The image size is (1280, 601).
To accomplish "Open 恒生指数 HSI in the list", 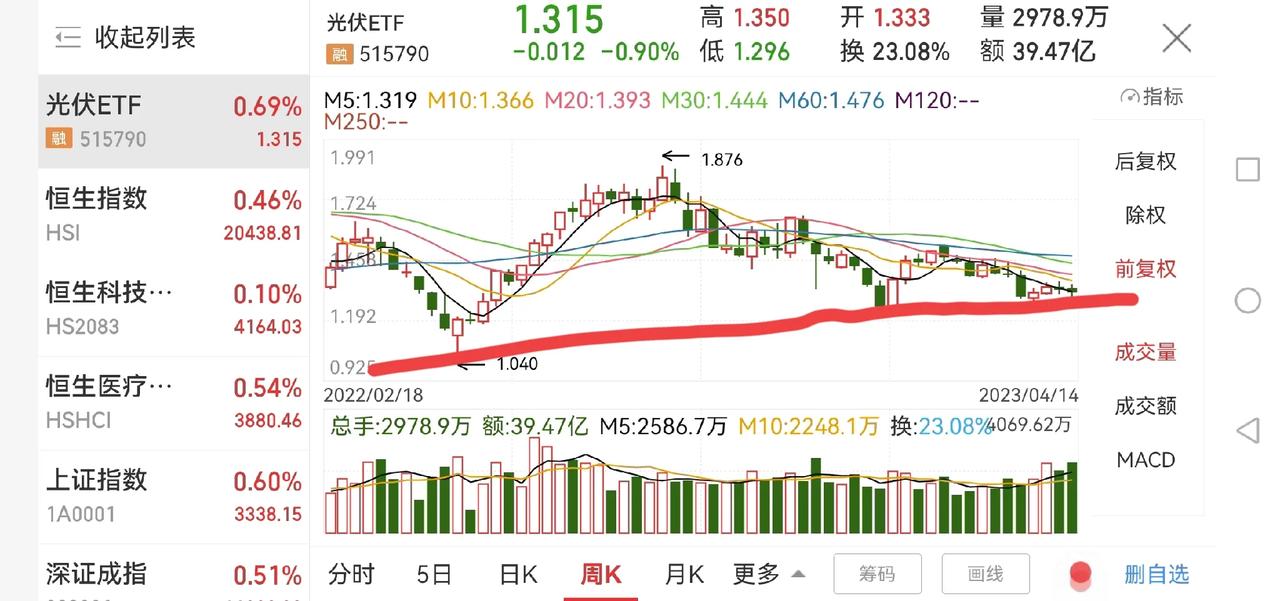I will click(173, 214).
